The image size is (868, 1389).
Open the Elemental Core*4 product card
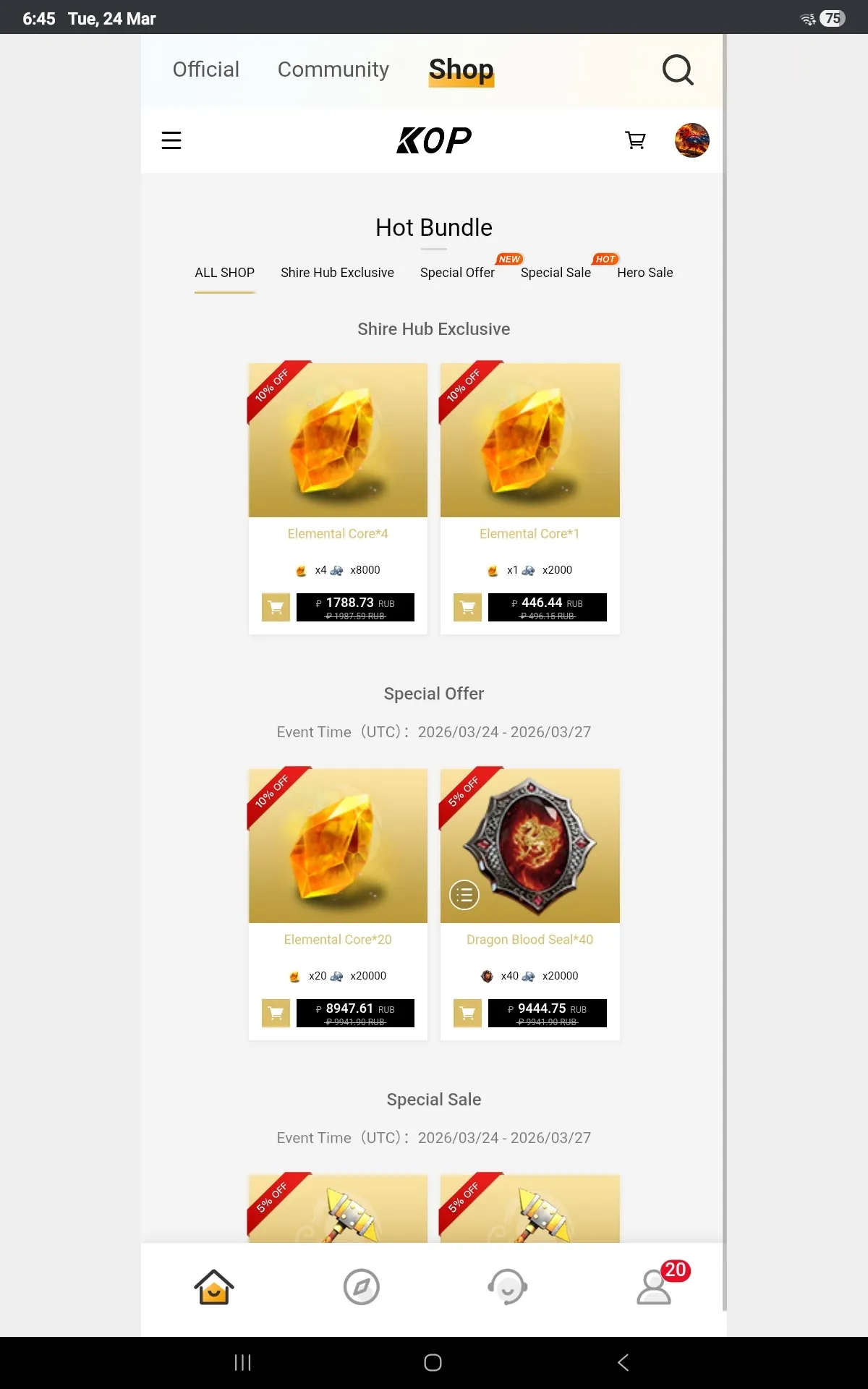[x=338, y=441]
